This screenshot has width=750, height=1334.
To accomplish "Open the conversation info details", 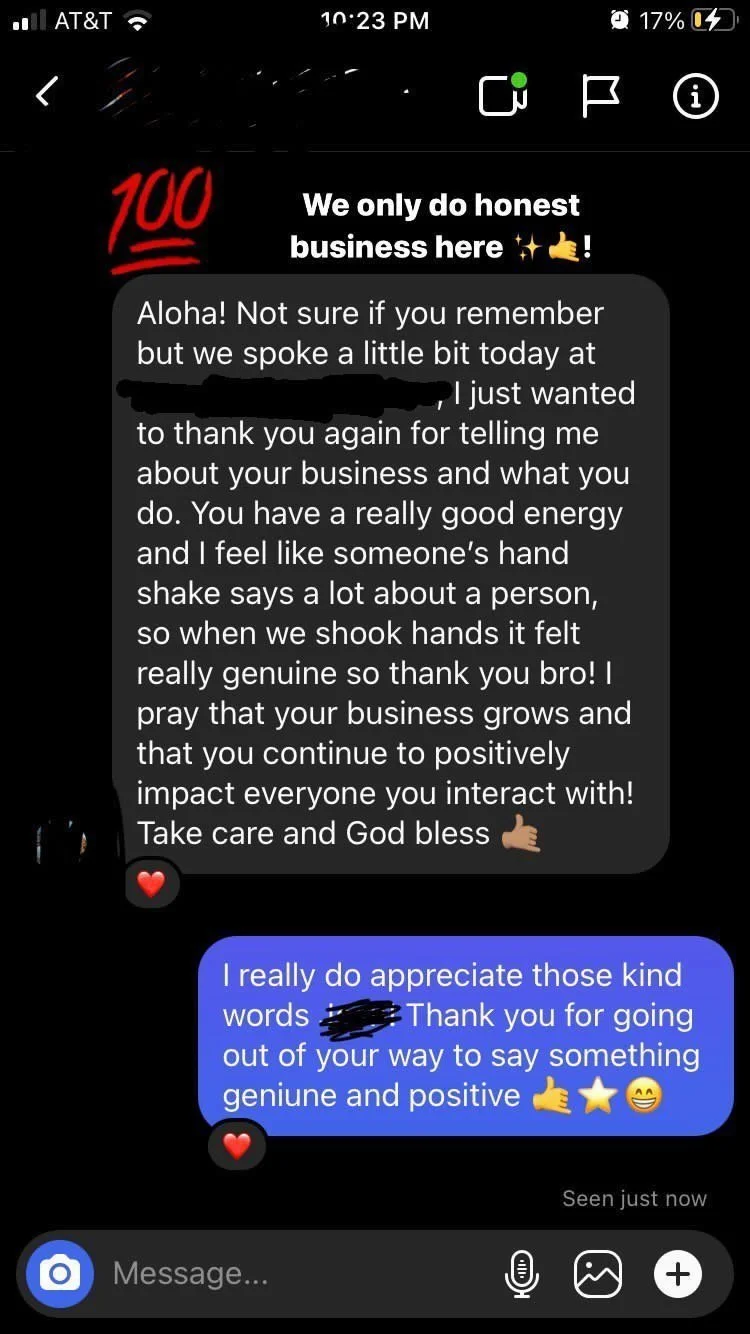I will (695, 96).
